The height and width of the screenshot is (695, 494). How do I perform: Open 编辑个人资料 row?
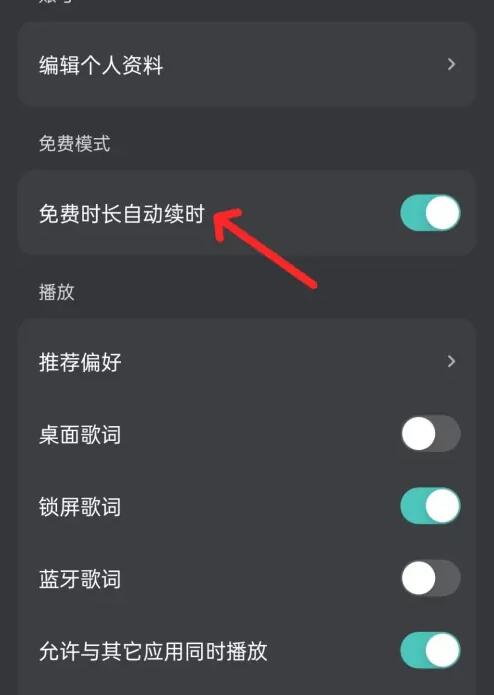247,65
